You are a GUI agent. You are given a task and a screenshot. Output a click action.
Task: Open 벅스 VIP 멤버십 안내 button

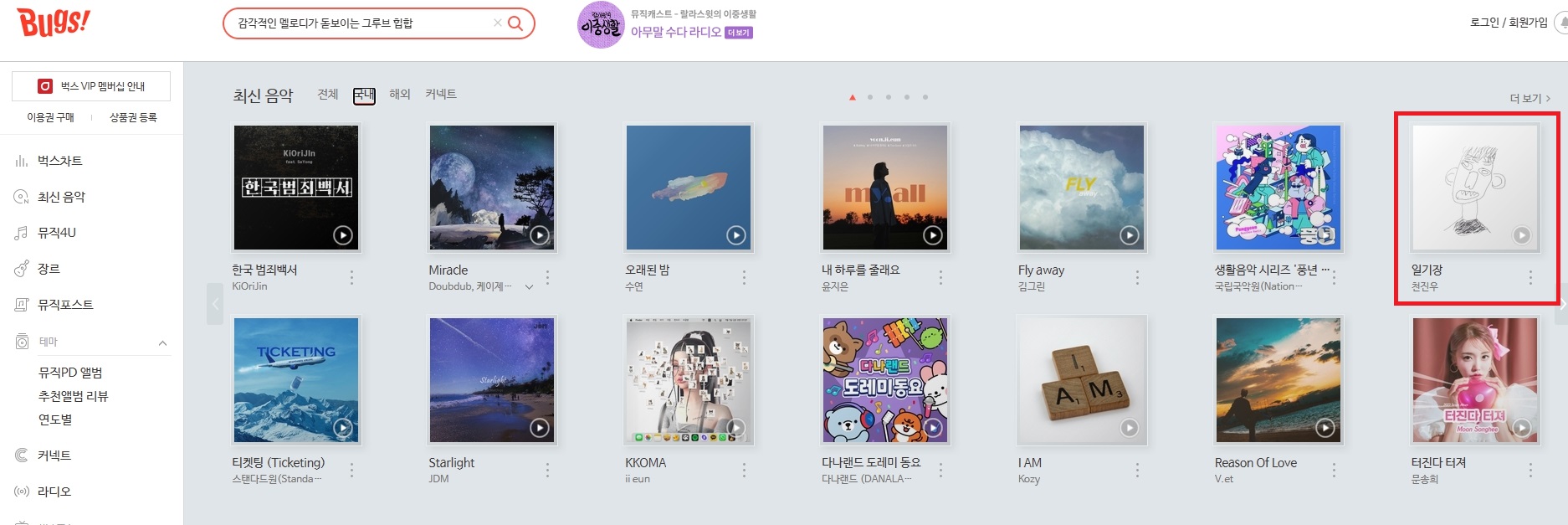click(x=91, y=86)
